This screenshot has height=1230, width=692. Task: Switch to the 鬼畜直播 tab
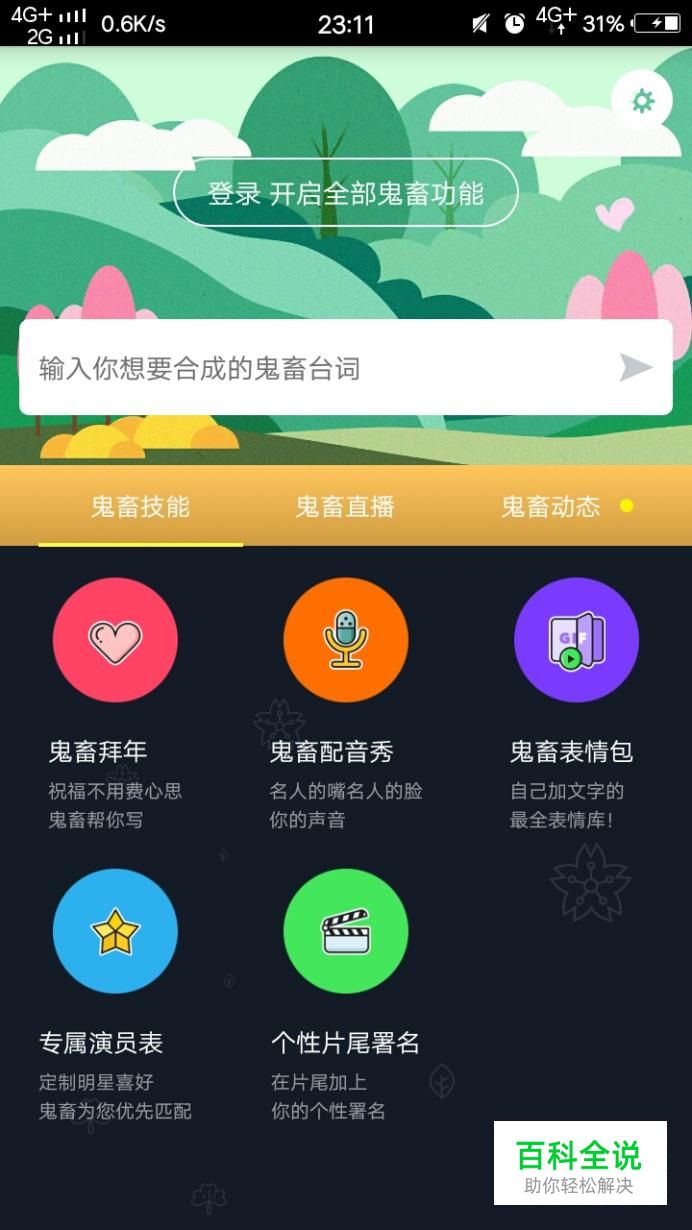(345, 506)
